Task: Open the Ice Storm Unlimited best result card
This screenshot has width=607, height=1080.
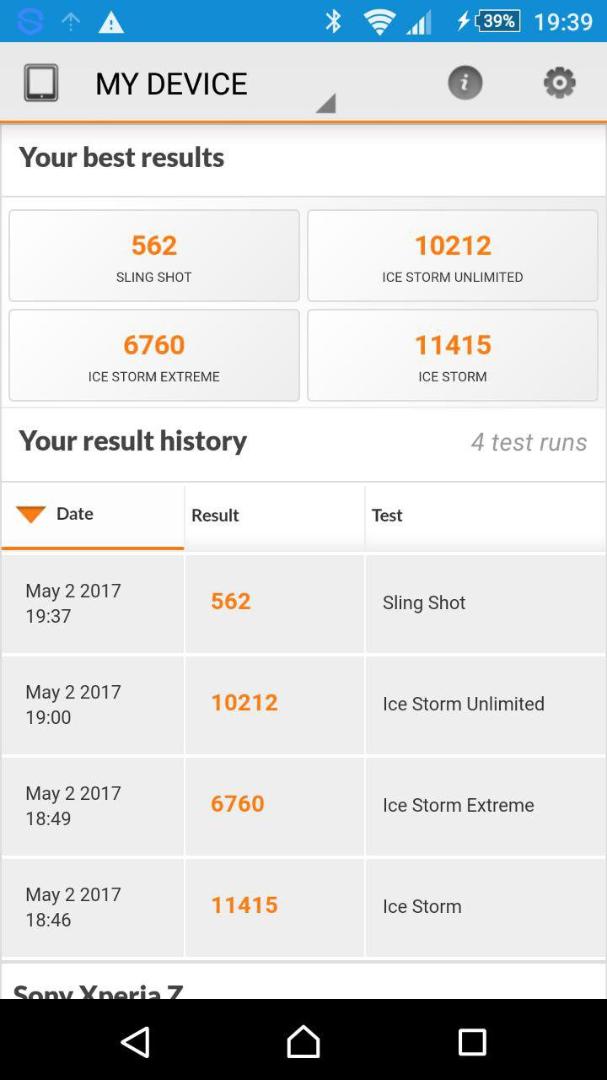Action: (x=453, y=256)
